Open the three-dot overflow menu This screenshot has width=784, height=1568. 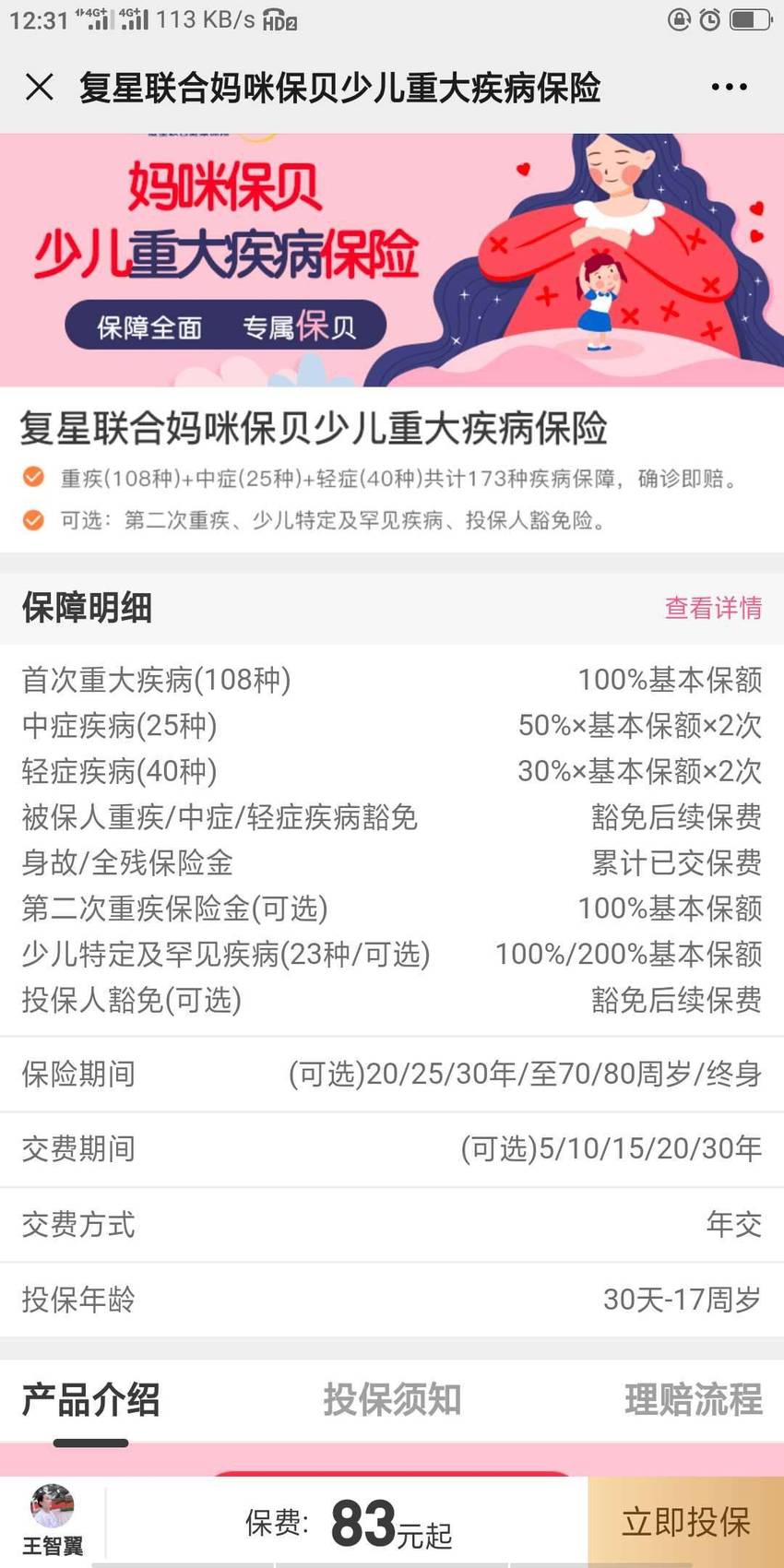[729, 88]
